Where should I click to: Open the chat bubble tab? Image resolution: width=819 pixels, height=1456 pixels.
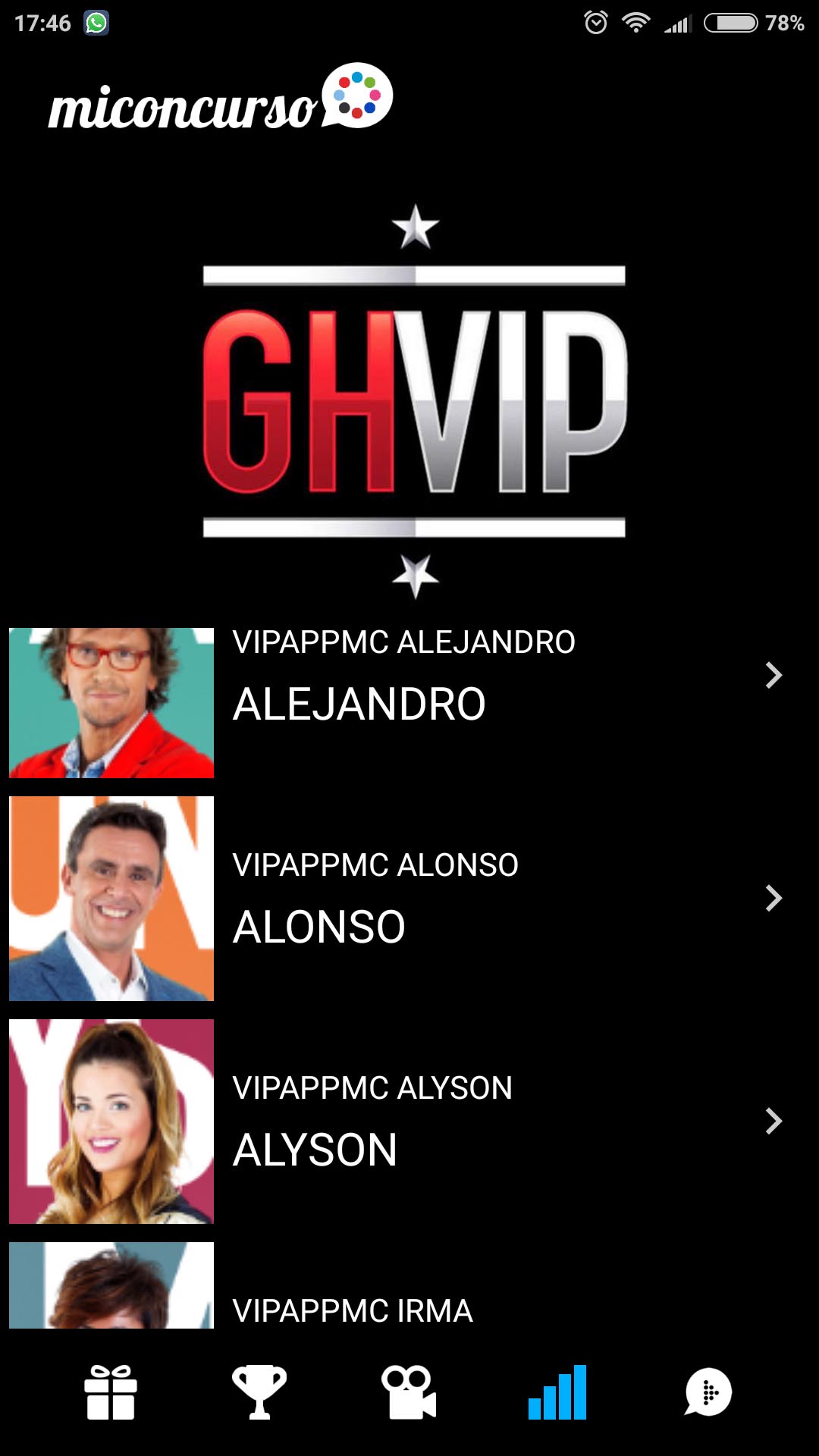pos(708,1392)
